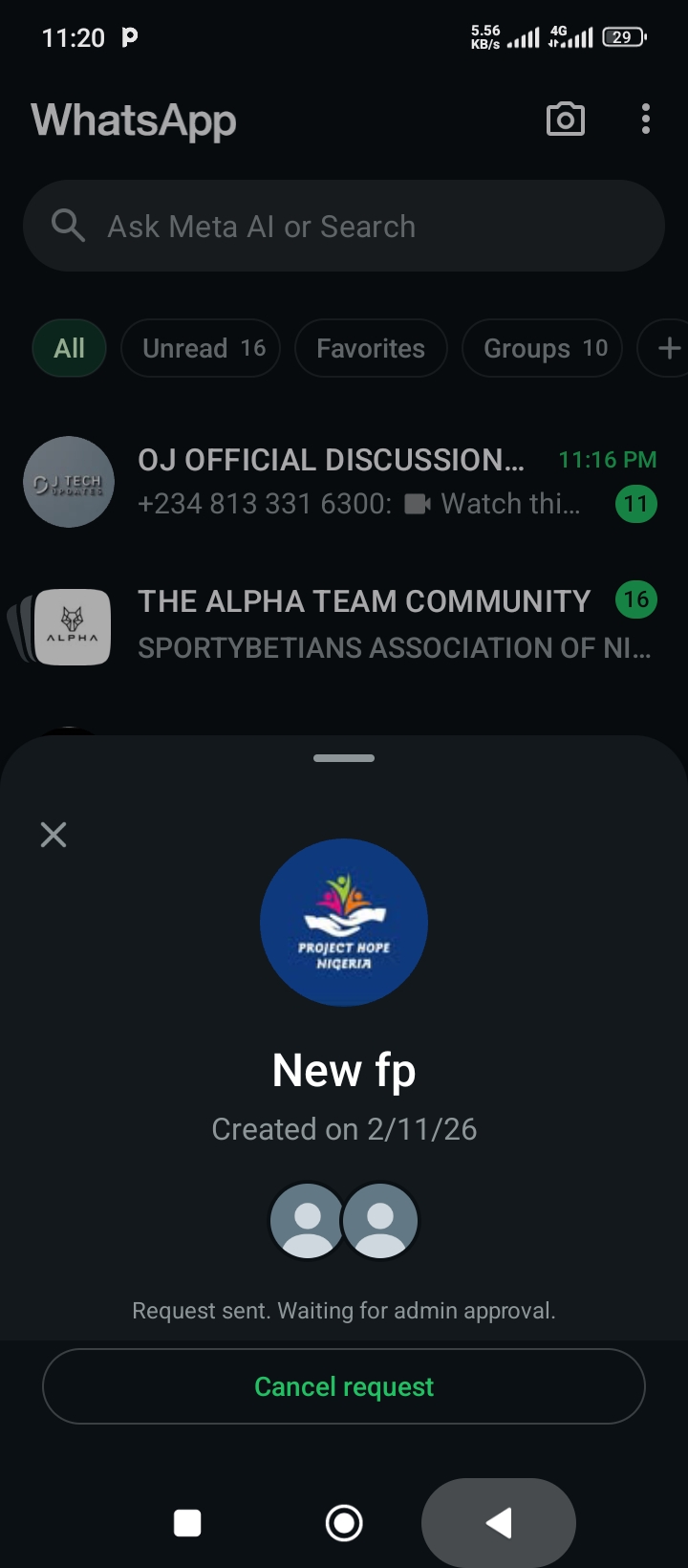Add a new chat list filter
The height and width of the screenshot is (1568, 688).
(669, 348)
